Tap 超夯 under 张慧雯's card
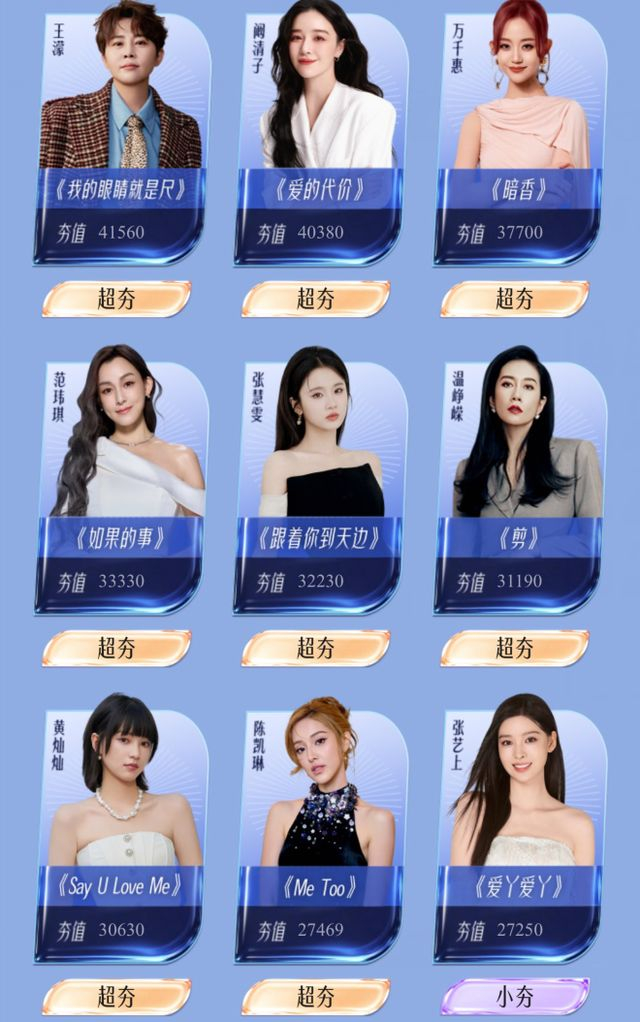Screen dimensions: 640x1022 [316, 647]
